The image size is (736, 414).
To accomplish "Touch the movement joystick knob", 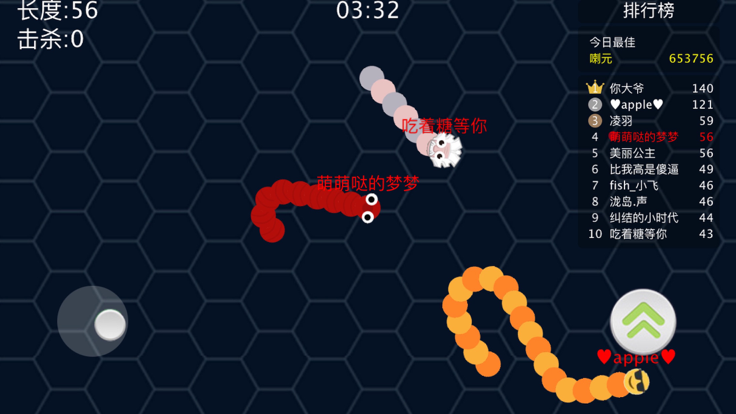I will pos(109,324).
